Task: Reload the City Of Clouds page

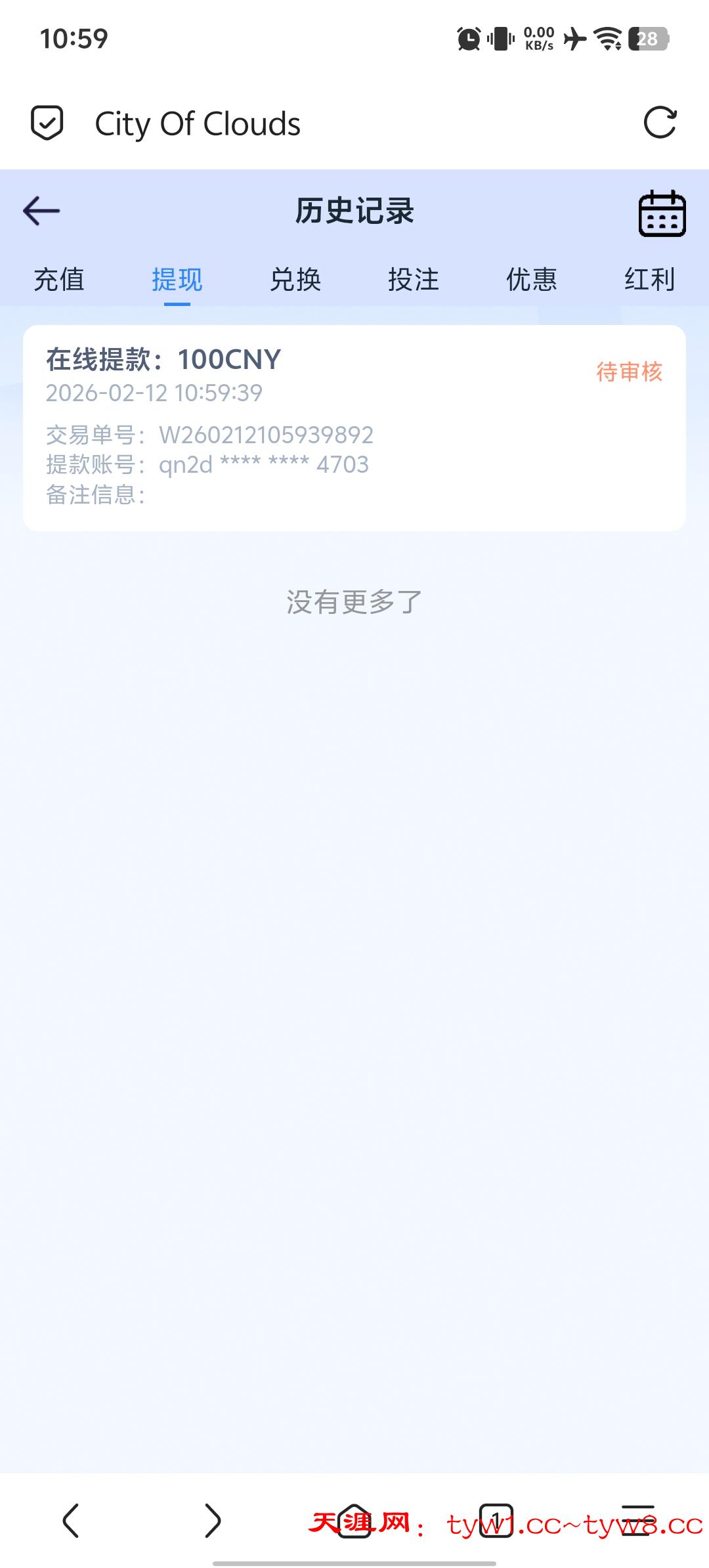Action: pyautogui.click(x=660, y=123)
